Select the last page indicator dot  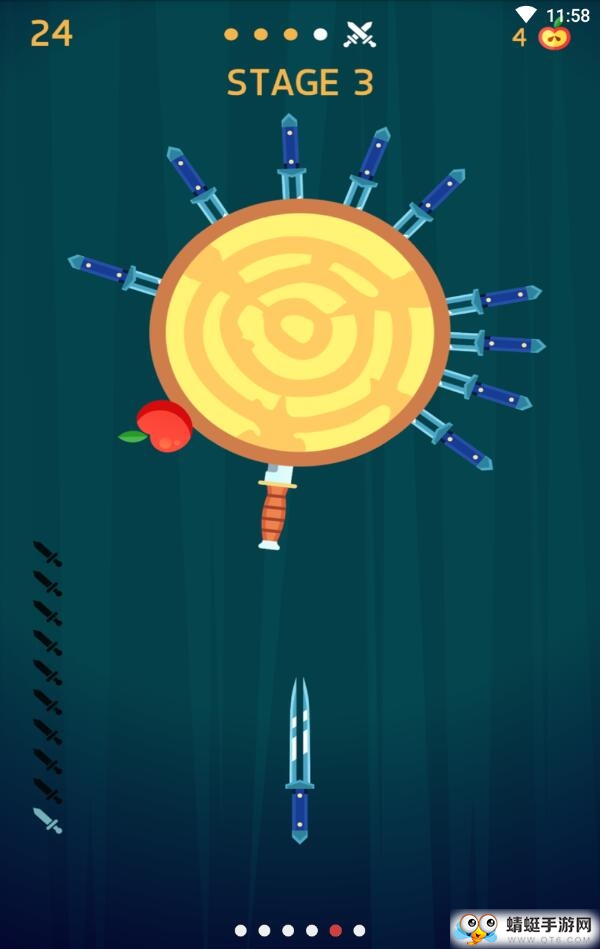359,930
